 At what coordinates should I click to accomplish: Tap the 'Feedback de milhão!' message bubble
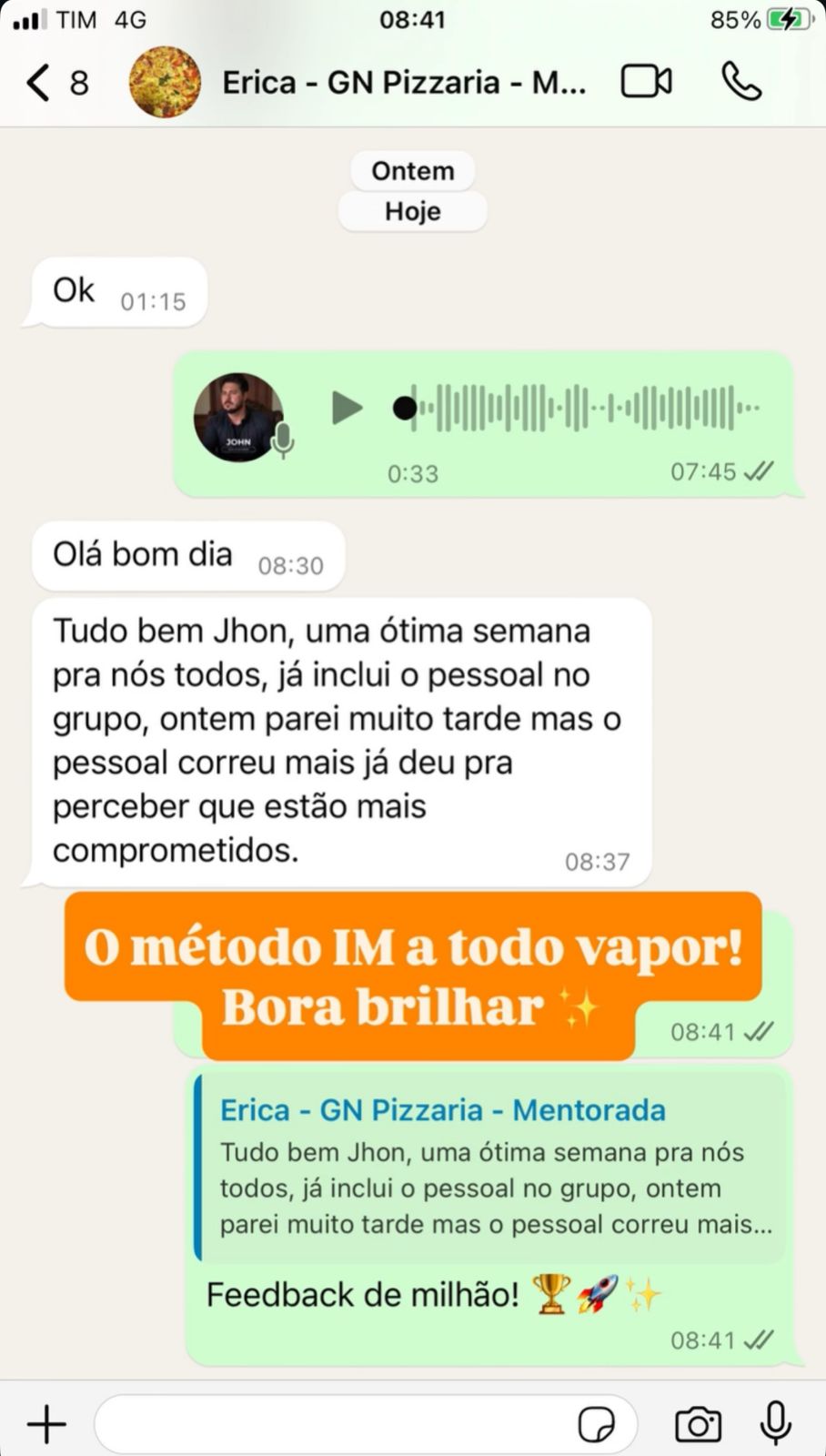434,1294
